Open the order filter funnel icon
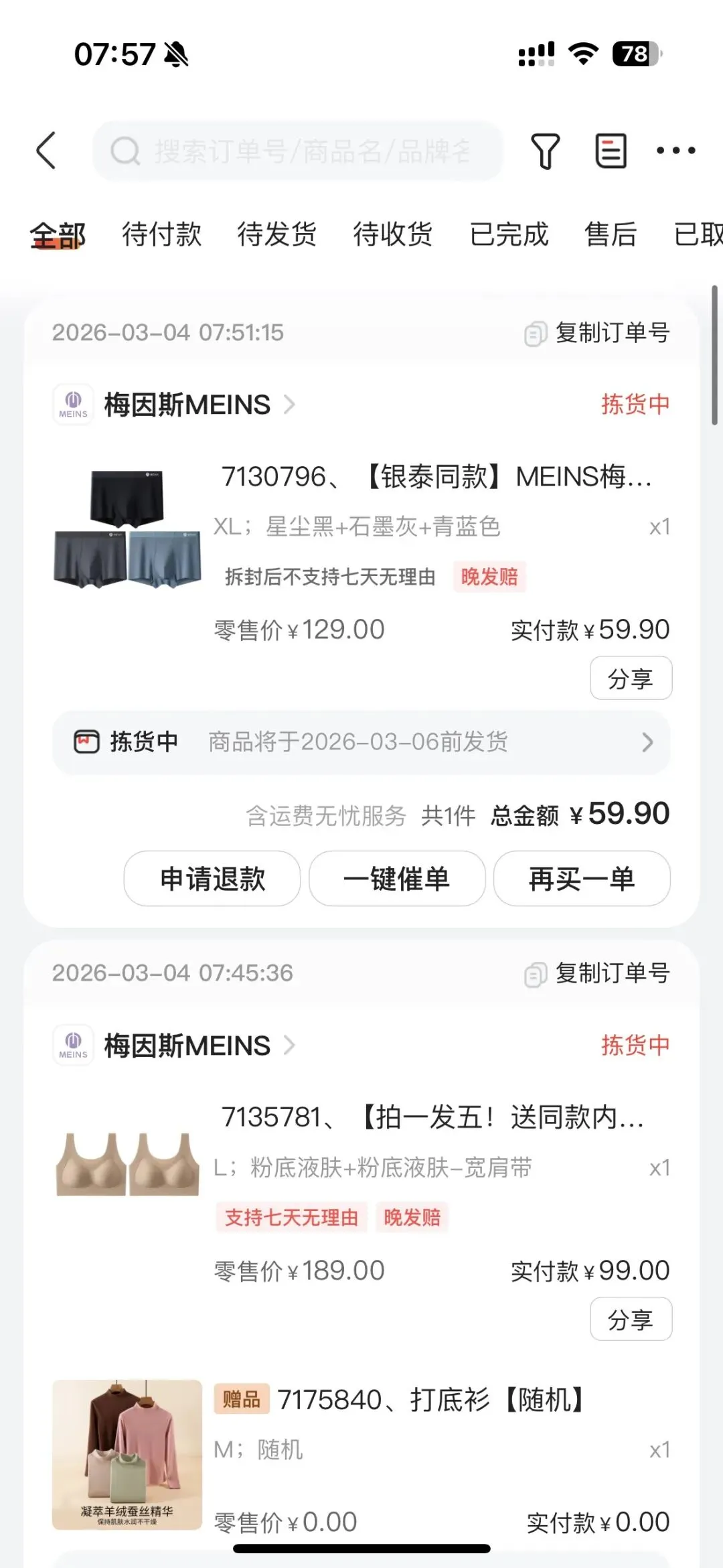The image size is (723, 1568). pos(545,151)
